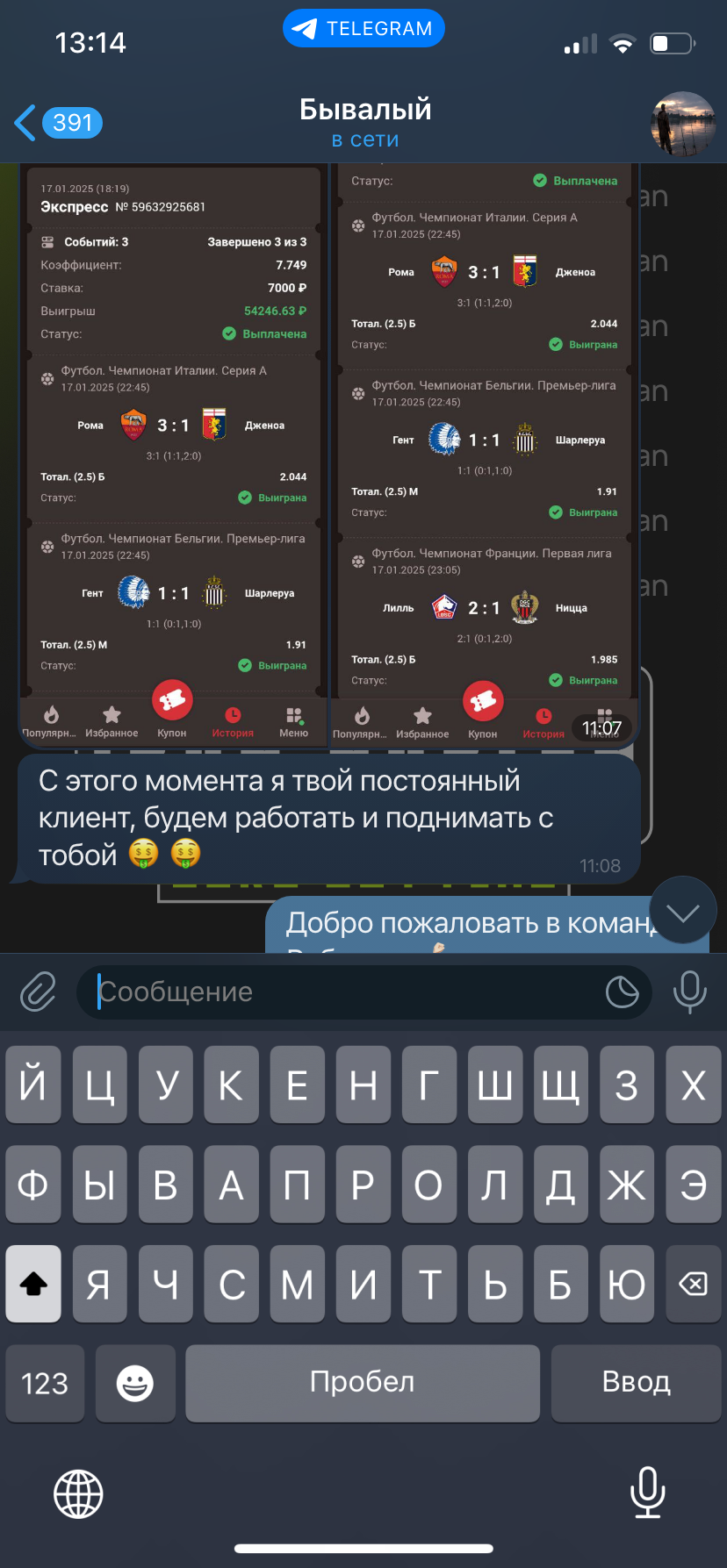The height and width of the screenshot is (1568, 727).
Task: Attach a file with the paperclip icon
Action: (x=38, y=992)
